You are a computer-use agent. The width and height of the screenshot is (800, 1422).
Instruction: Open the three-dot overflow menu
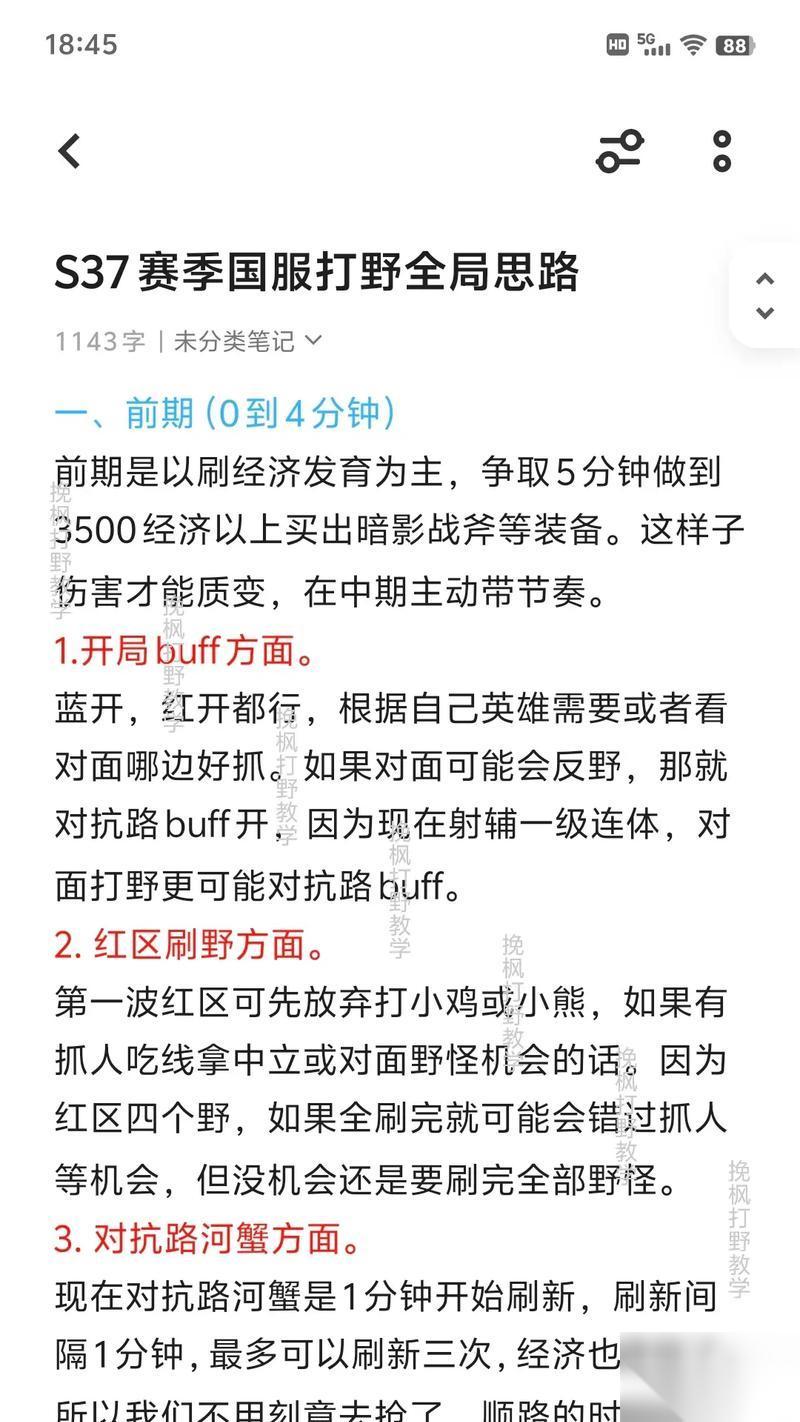(722, 152)
